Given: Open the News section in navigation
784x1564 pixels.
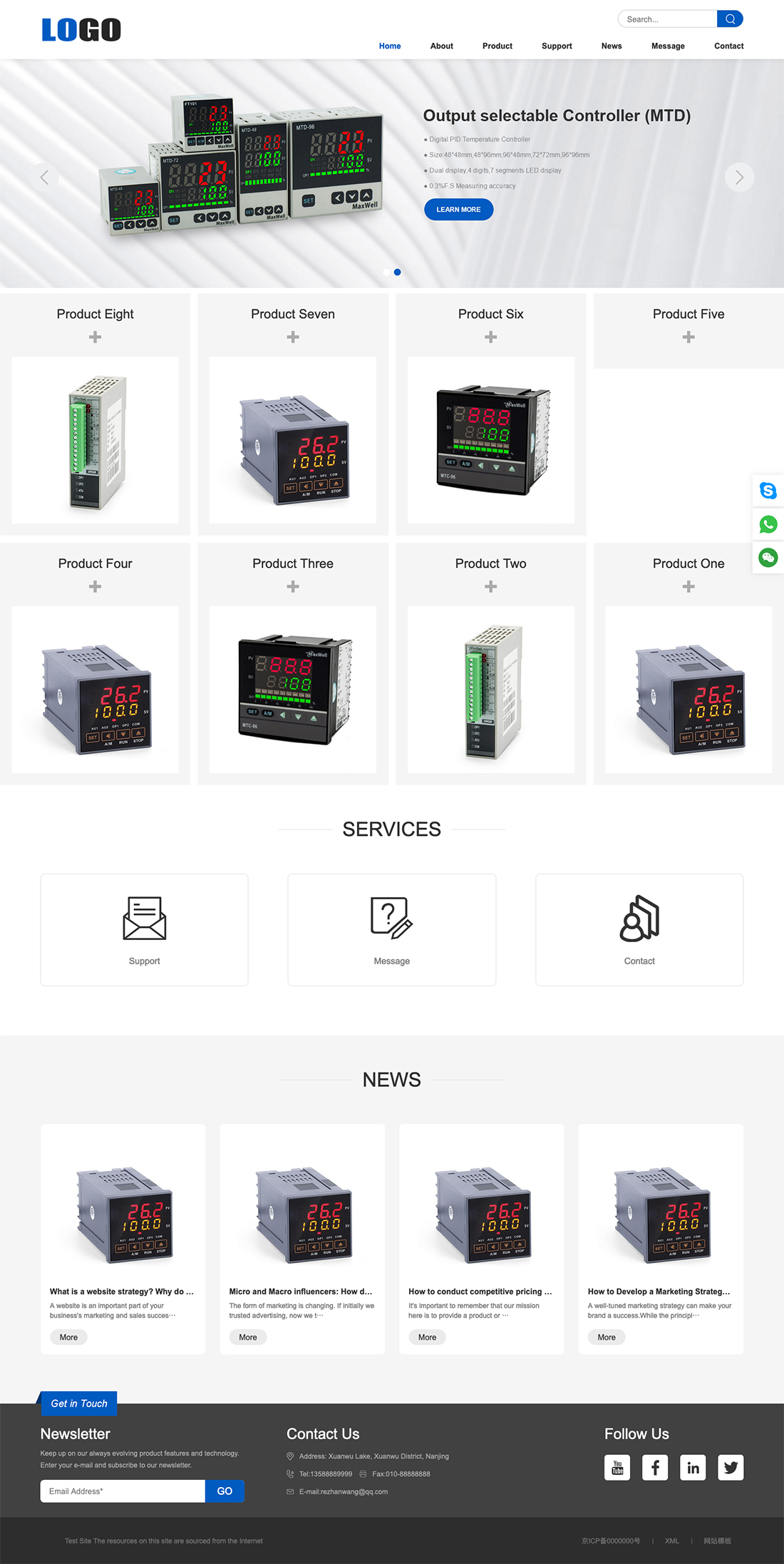Looking at the screenshot, I should click(611, 46).
